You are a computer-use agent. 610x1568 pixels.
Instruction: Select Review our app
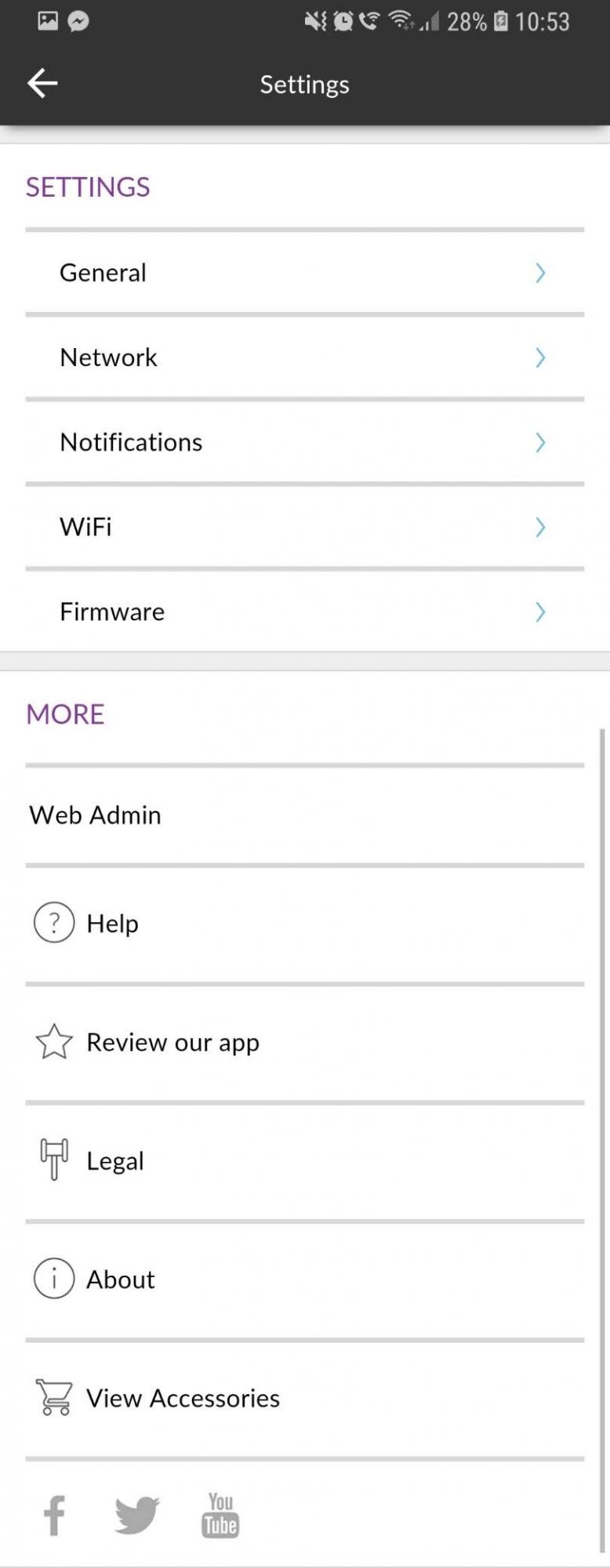point(304,1043)
